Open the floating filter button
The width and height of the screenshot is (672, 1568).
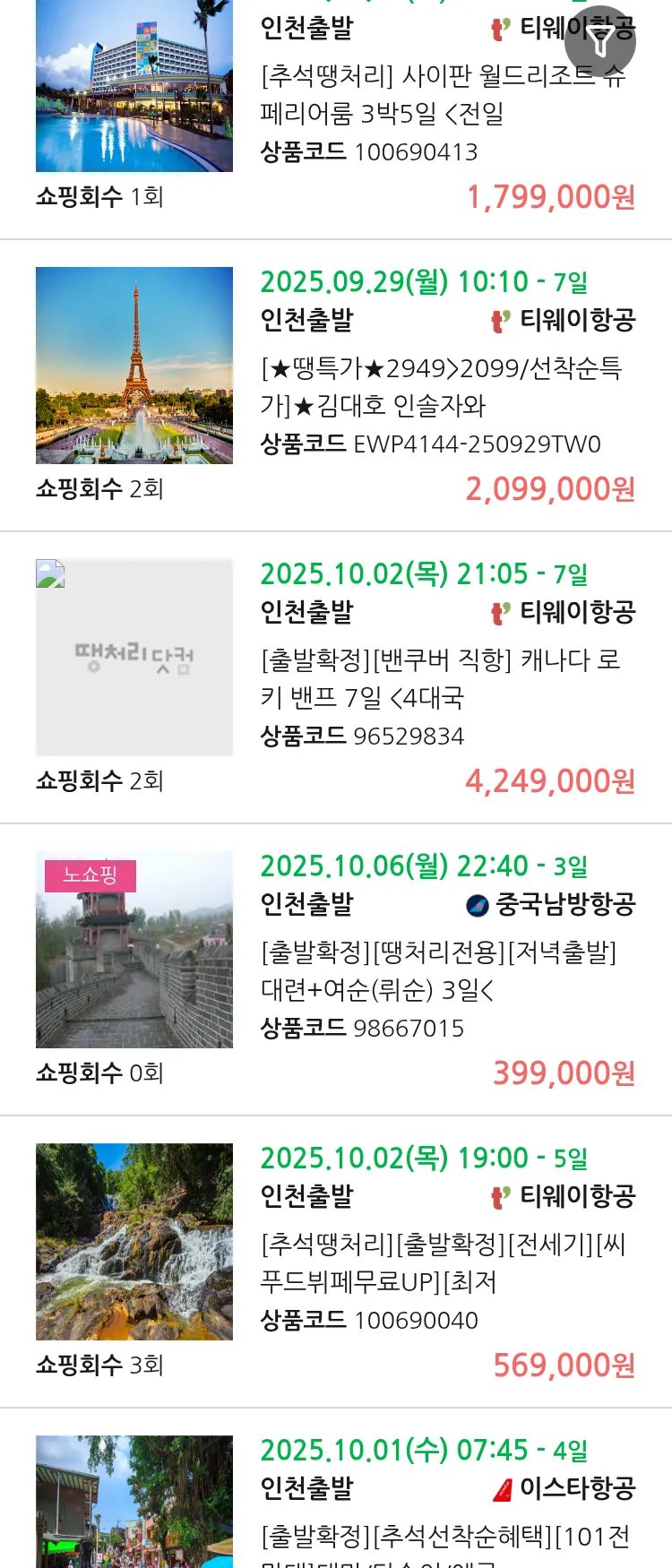600,41
